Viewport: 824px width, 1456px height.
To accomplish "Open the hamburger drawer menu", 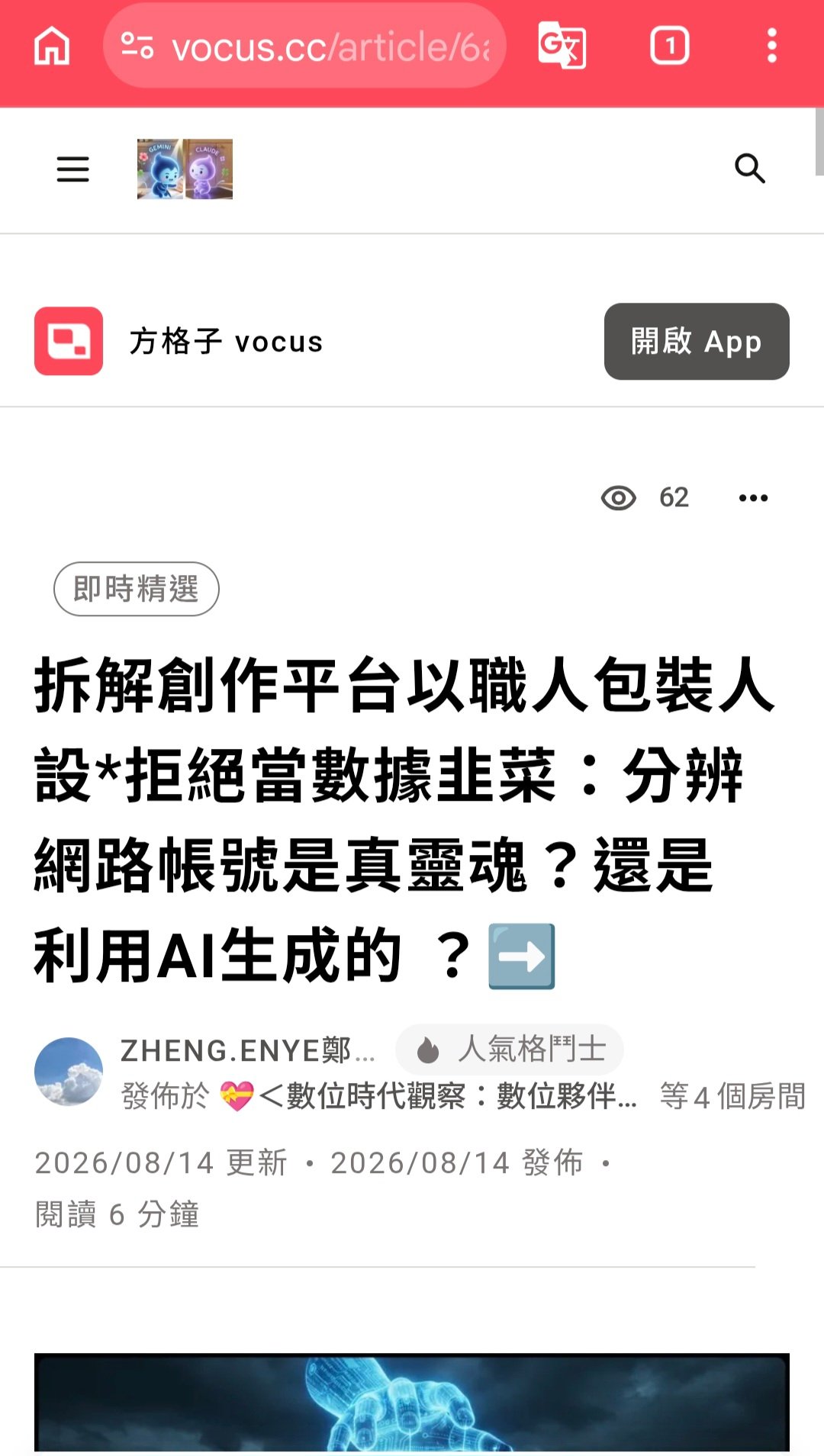I will point(73,169).
